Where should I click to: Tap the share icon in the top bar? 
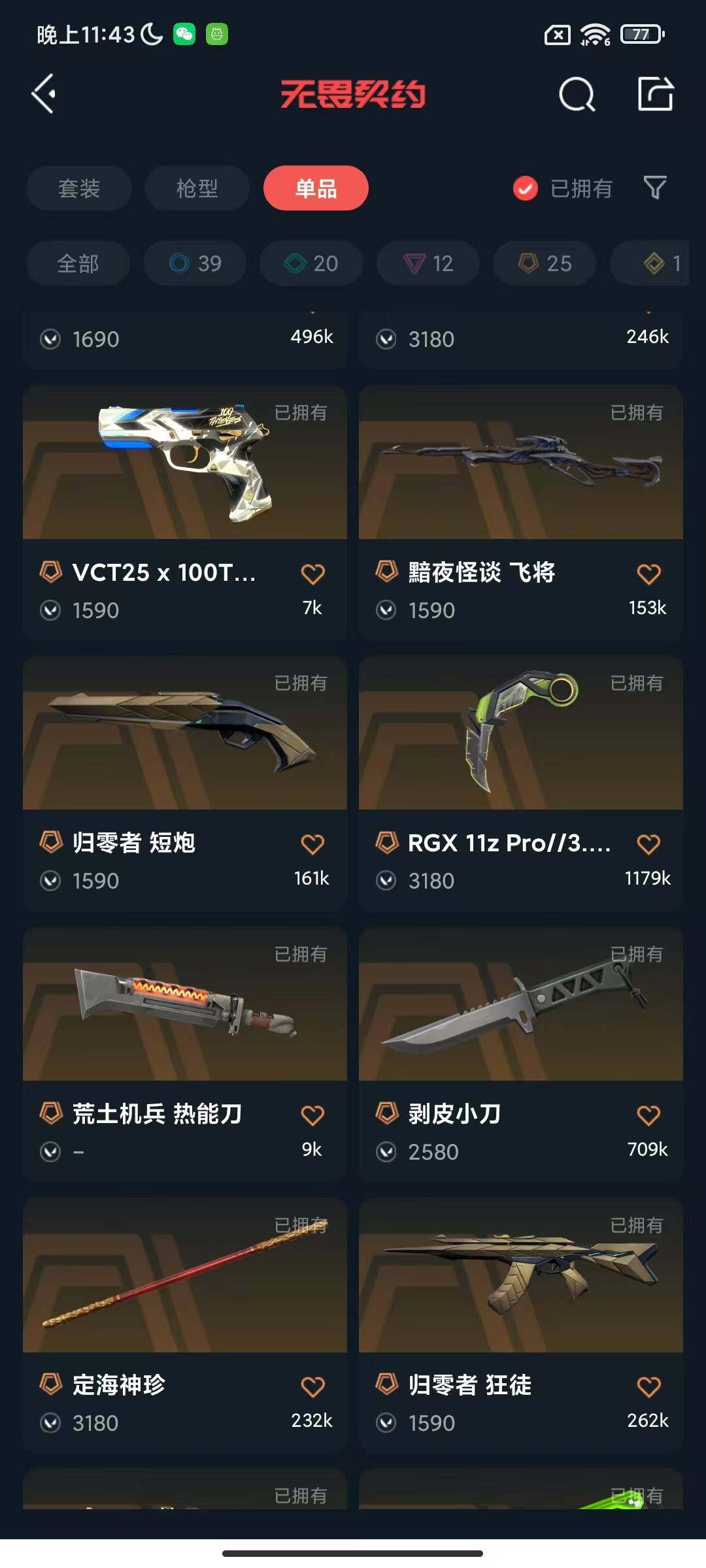coord(655,94)
